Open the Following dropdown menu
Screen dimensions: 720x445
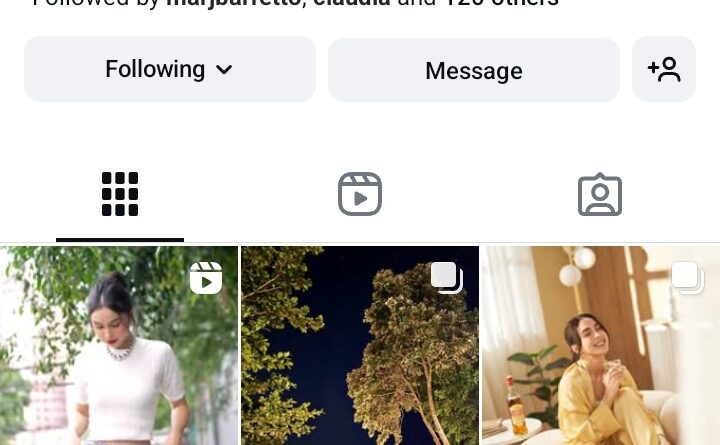tap(169, 70)
